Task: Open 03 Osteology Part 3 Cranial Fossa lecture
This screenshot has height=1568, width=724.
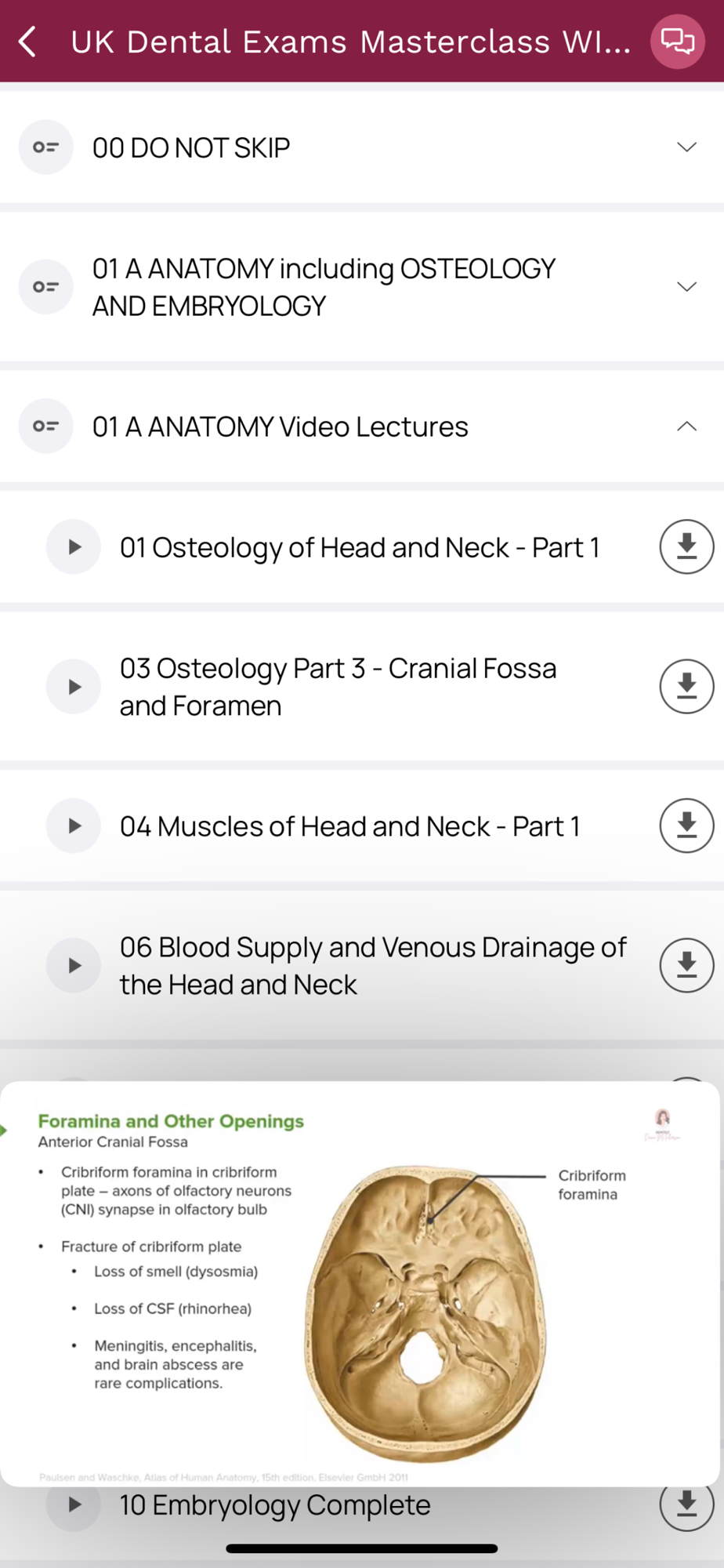Action: pyautogui.click(x=337, y=687)
